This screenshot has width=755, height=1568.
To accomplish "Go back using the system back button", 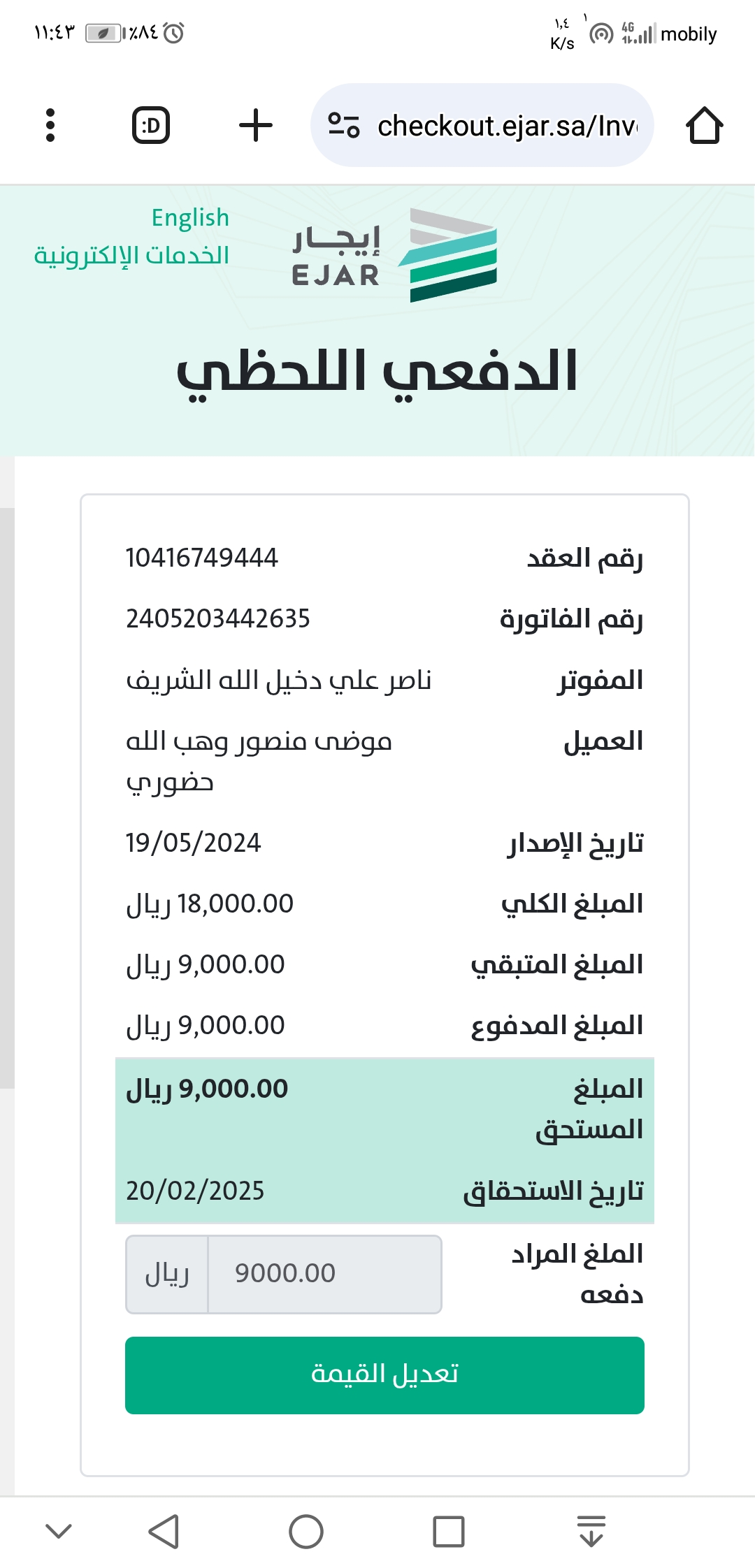I will (164, 1532).
